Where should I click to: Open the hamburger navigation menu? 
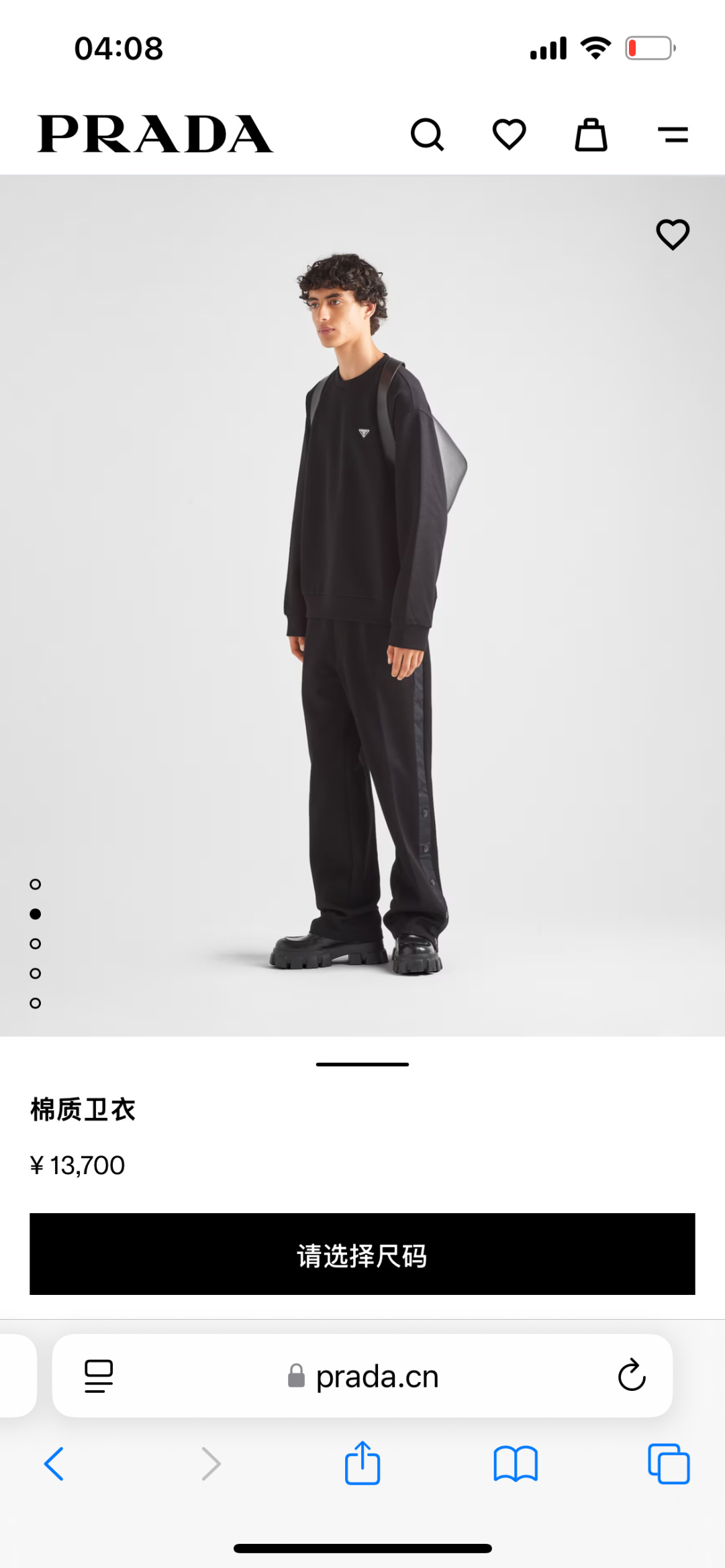[x=675, y=134]
